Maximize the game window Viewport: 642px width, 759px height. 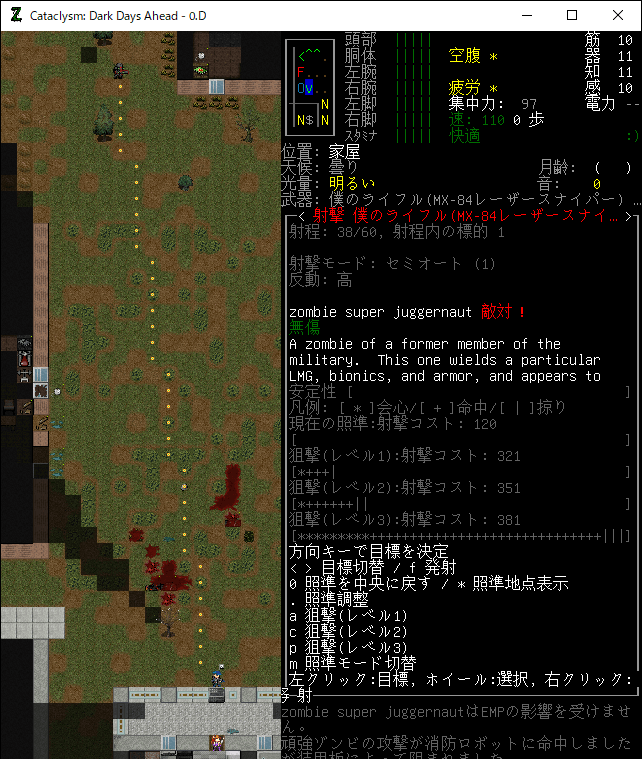pyautogui.click(x=572, y=15)
